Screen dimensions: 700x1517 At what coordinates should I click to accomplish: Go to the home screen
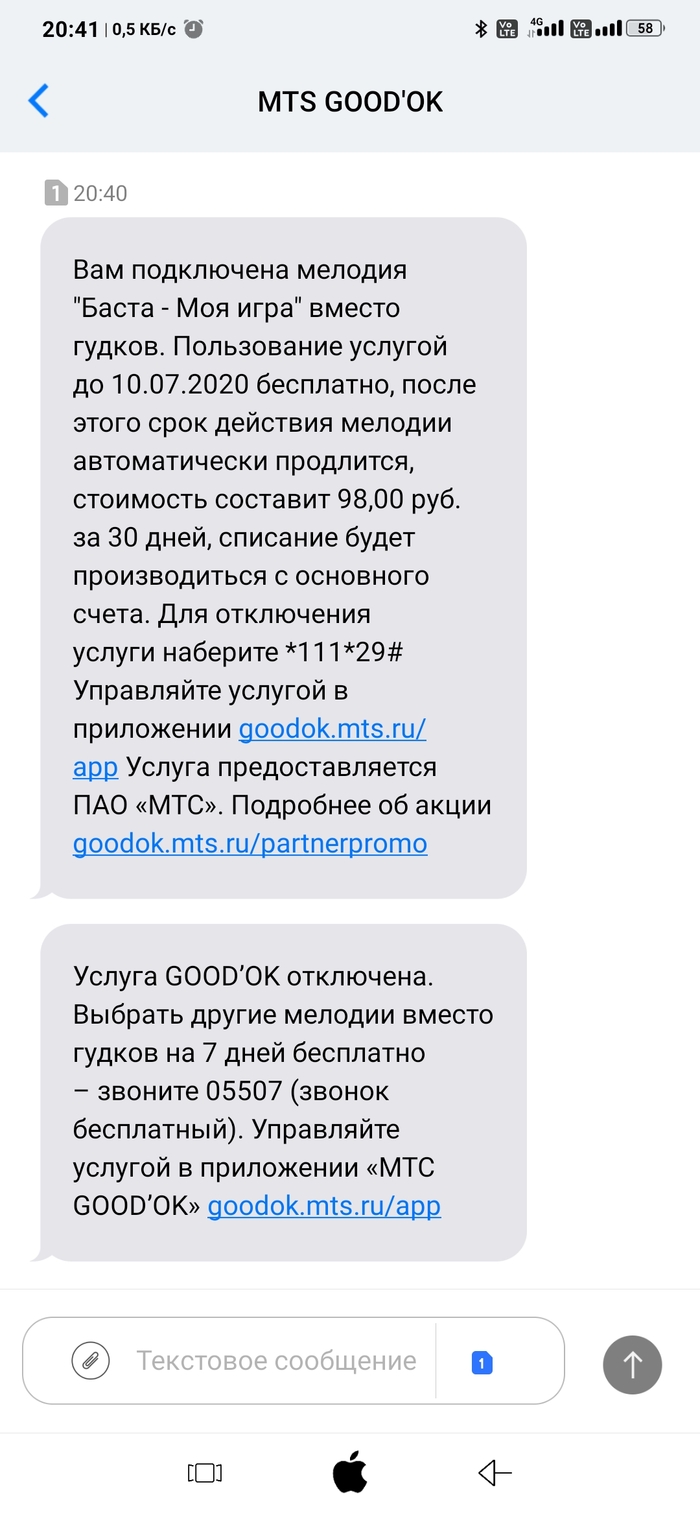349,1472
